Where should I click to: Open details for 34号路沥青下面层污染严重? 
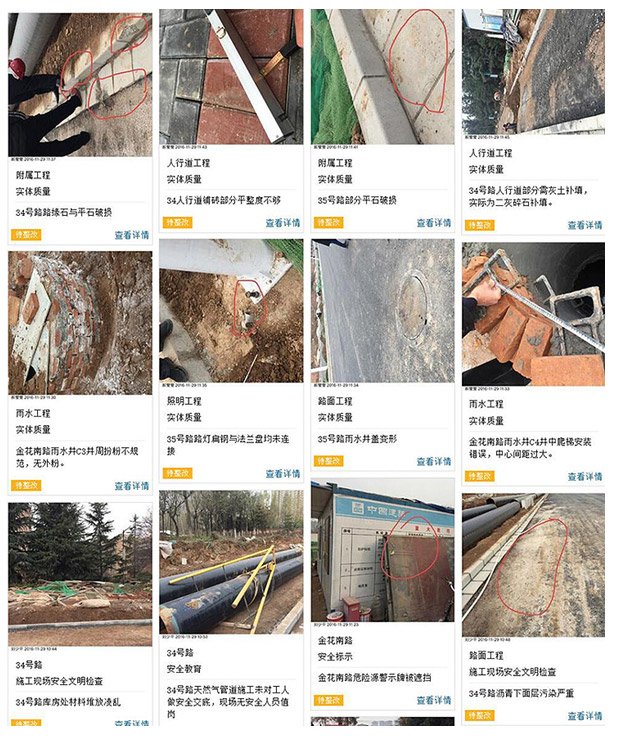pyautogui.click(x=584, y=716)
